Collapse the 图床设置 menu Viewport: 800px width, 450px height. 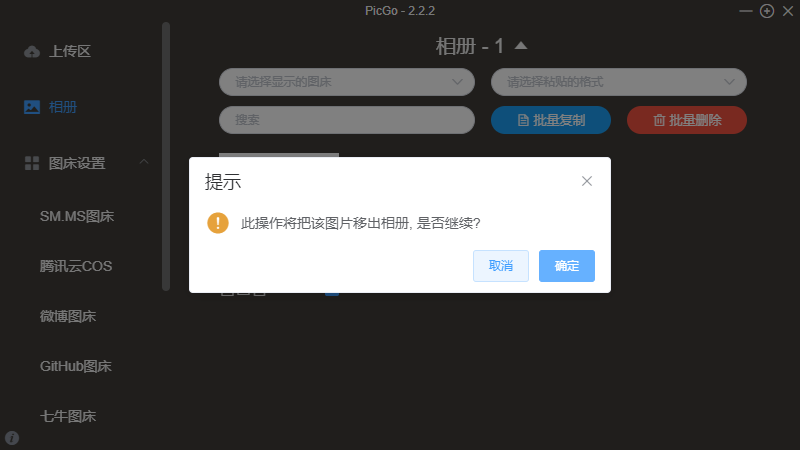pos(144,162)
